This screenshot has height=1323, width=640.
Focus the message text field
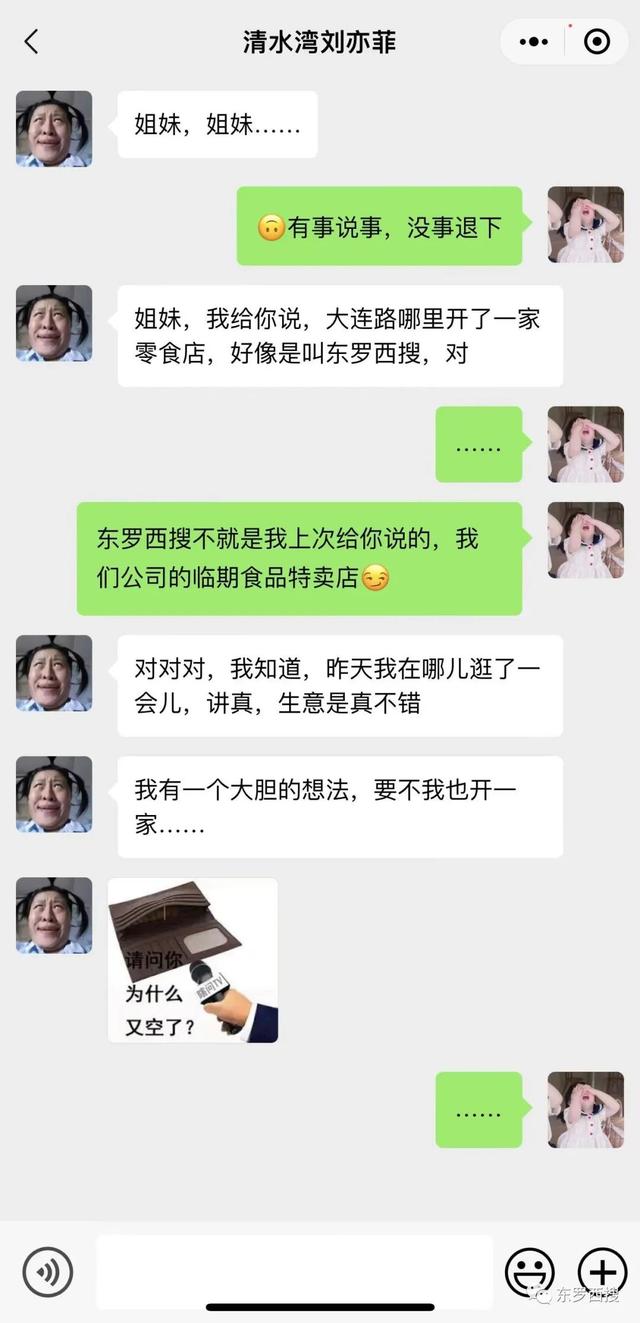coord(294,1271)
